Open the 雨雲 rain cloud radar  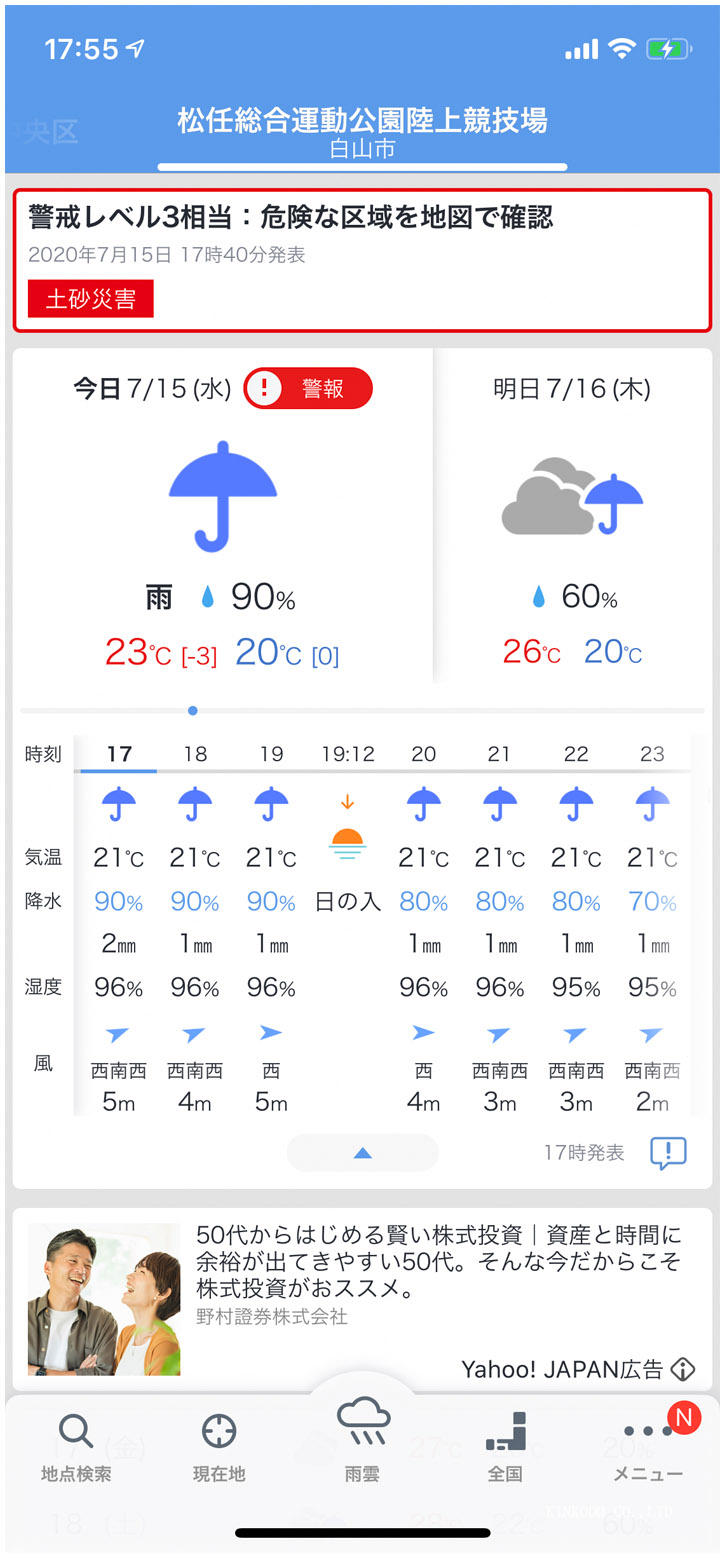pos(362,1440)
